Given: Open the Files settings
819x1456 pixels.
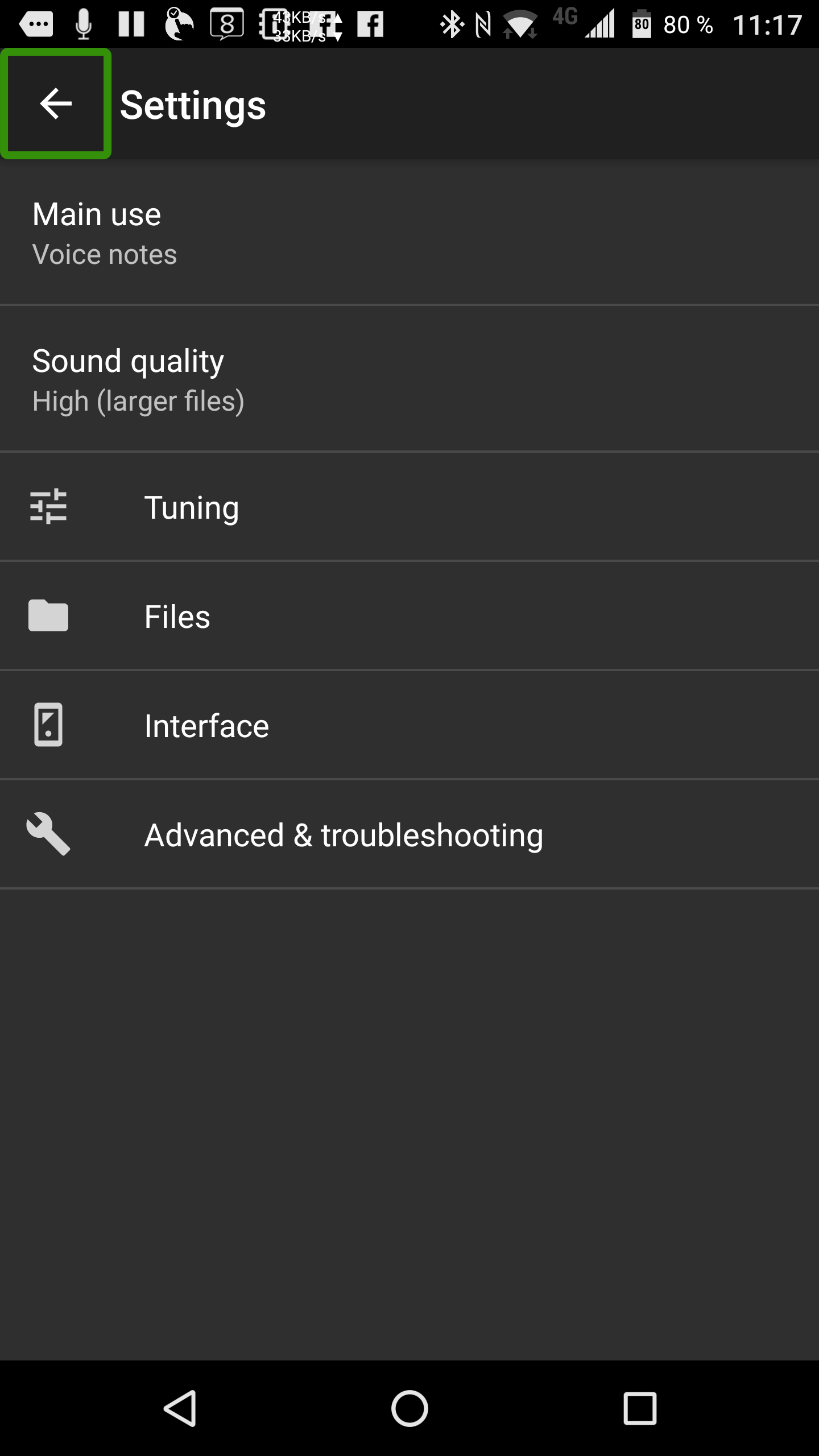Looking at the screenshot, I should (x=409, y=616).
